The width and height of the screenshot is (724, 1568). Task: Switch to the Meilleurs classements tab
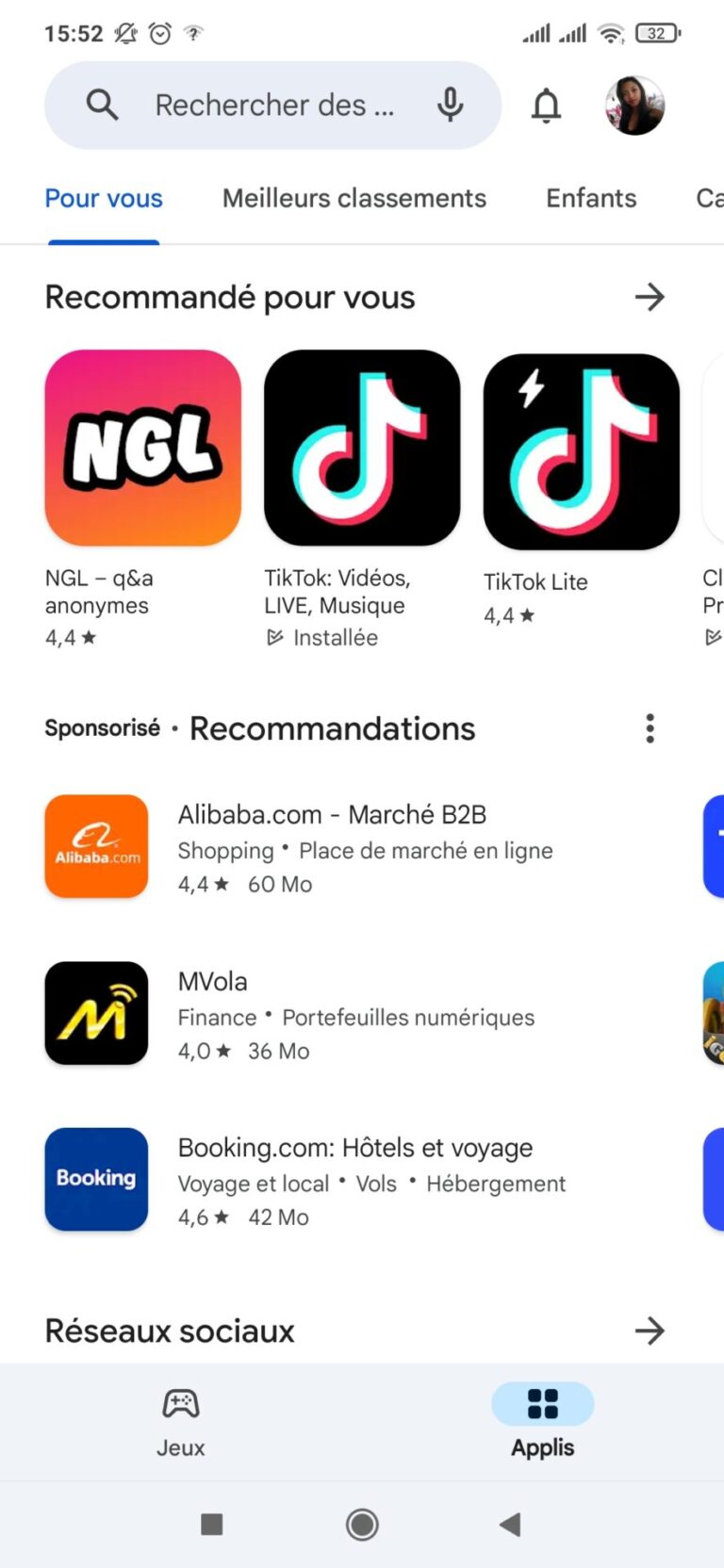[x=354, y=199]
